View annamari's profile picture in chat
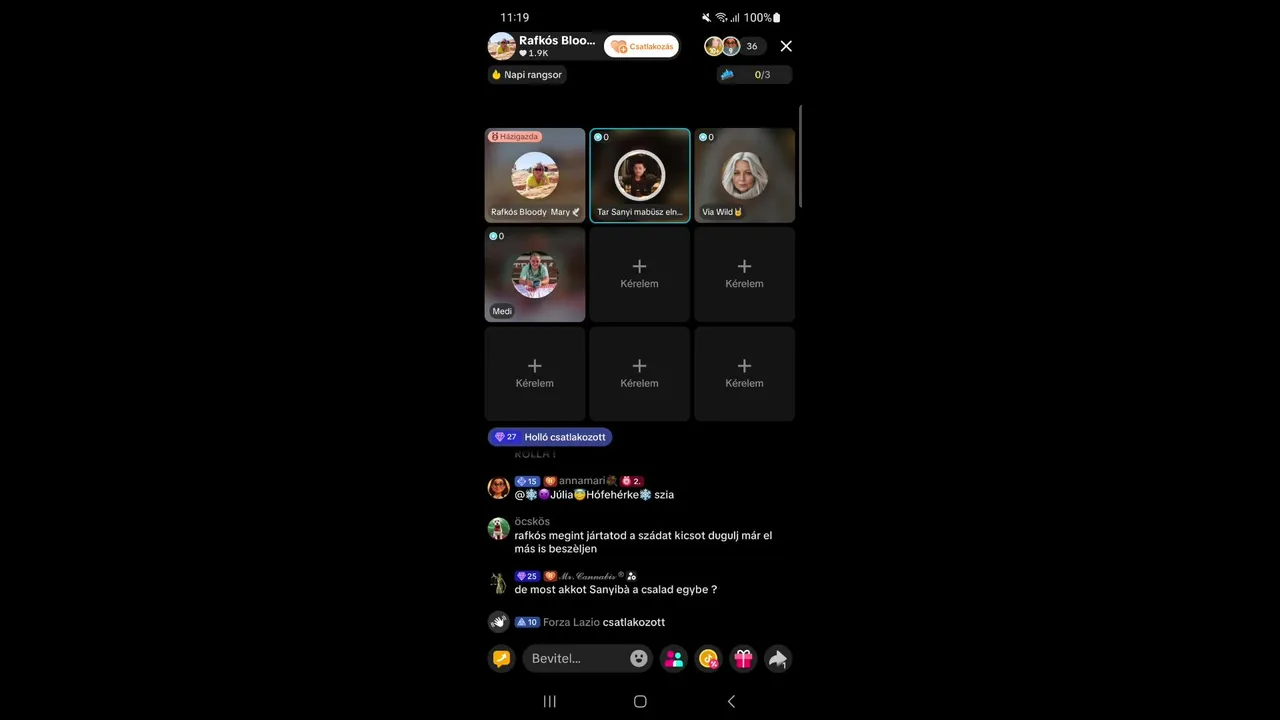This screenshot has height=720, width=1280. pos(498,488)
